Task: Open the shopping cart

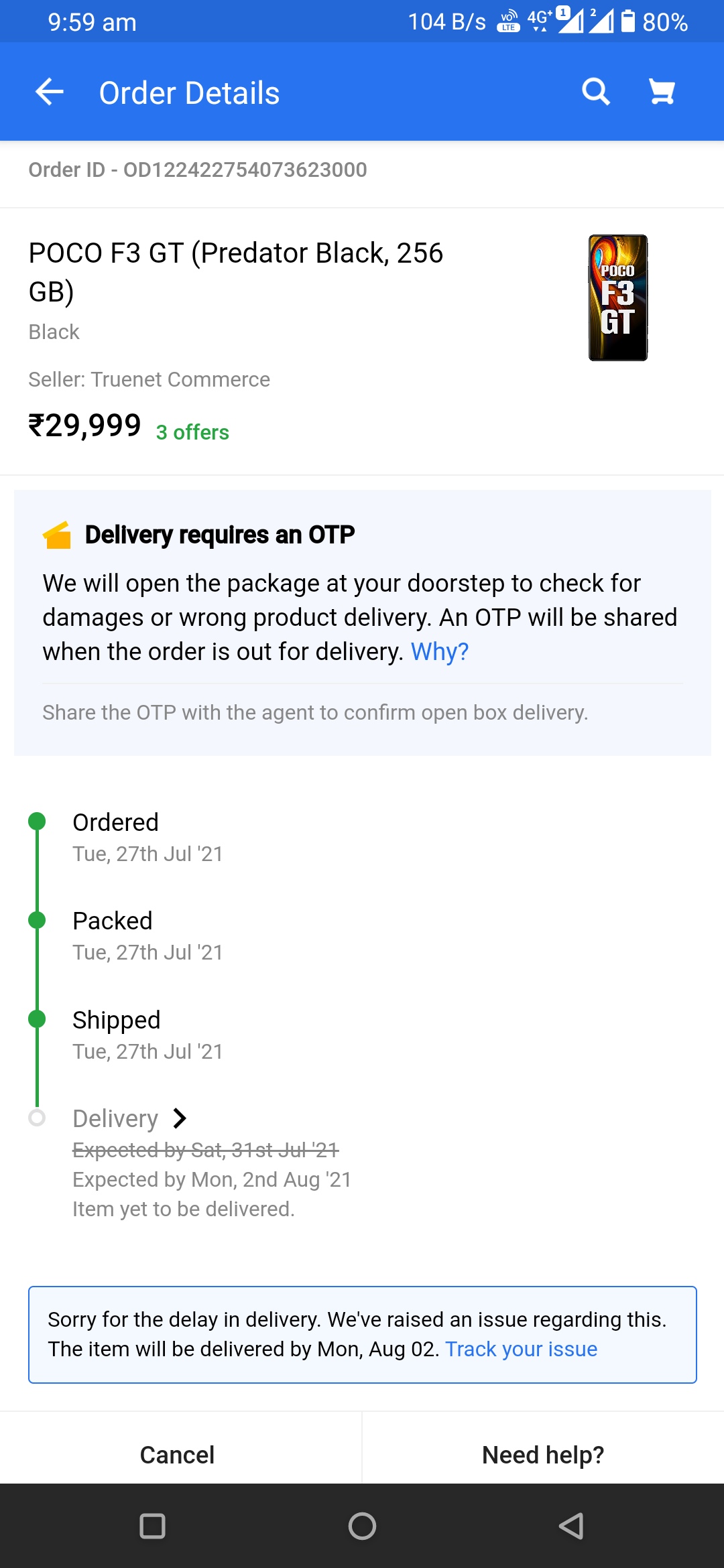Action: (662, 92)
